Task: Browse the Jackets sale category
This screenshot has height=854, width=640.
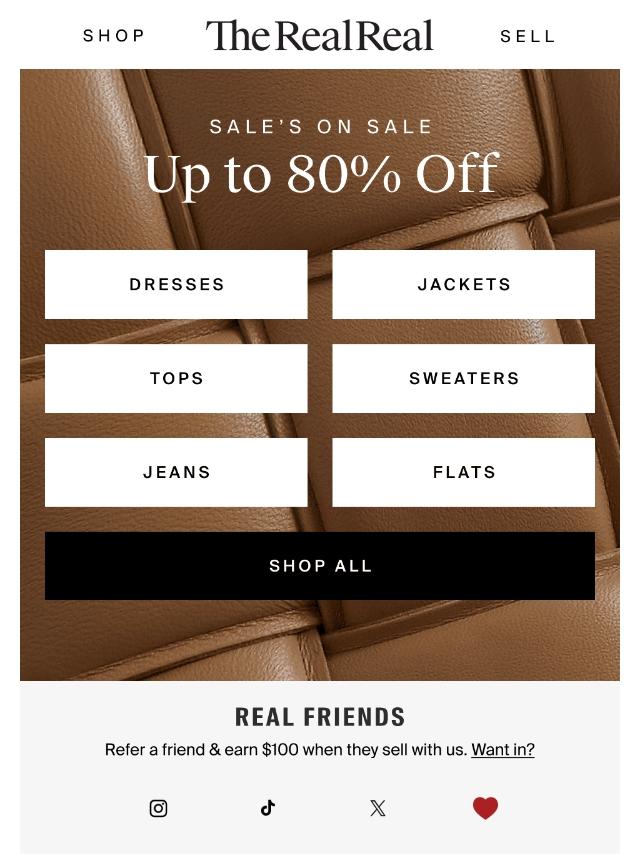Action: (x=464, y=285)
